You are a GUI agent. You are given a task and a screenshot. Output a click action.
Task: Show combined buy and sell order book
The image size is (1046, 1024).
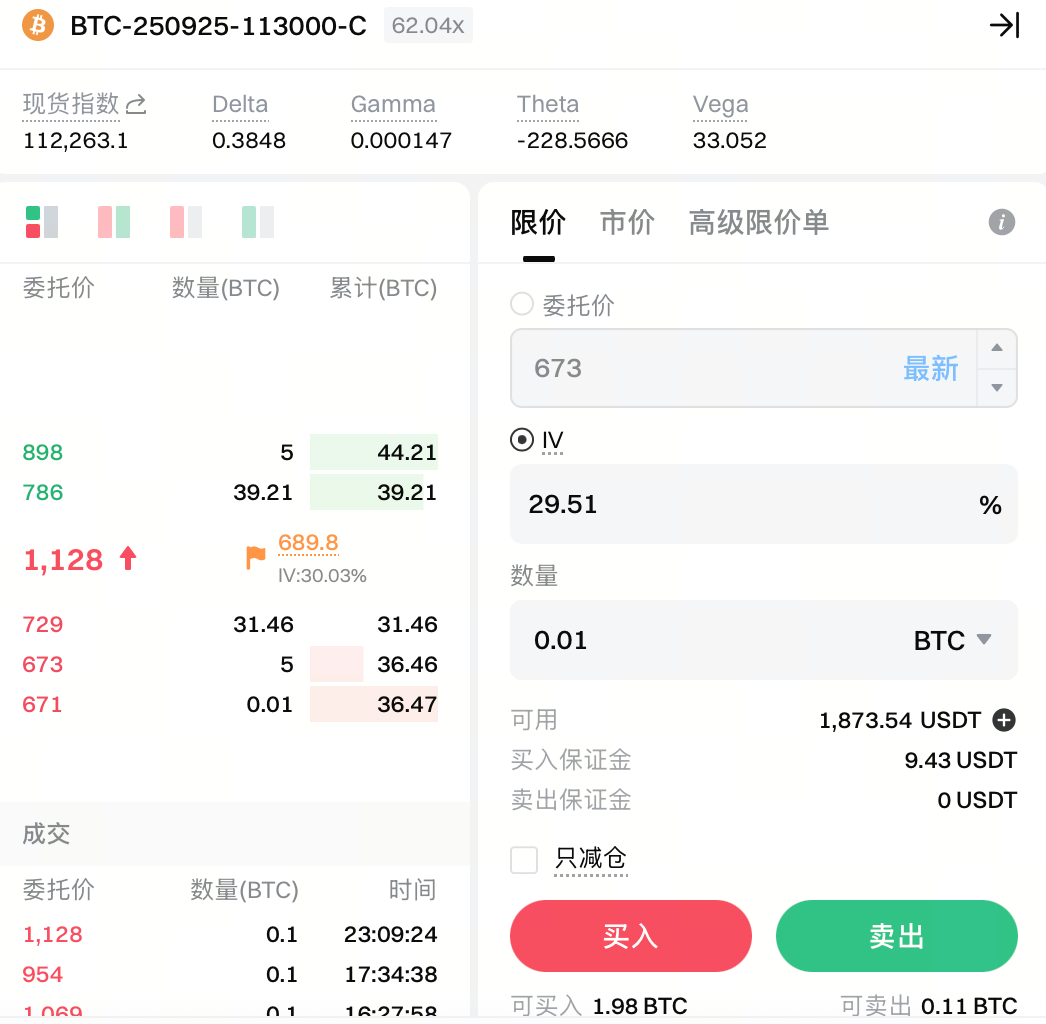(x=41, y=222)
